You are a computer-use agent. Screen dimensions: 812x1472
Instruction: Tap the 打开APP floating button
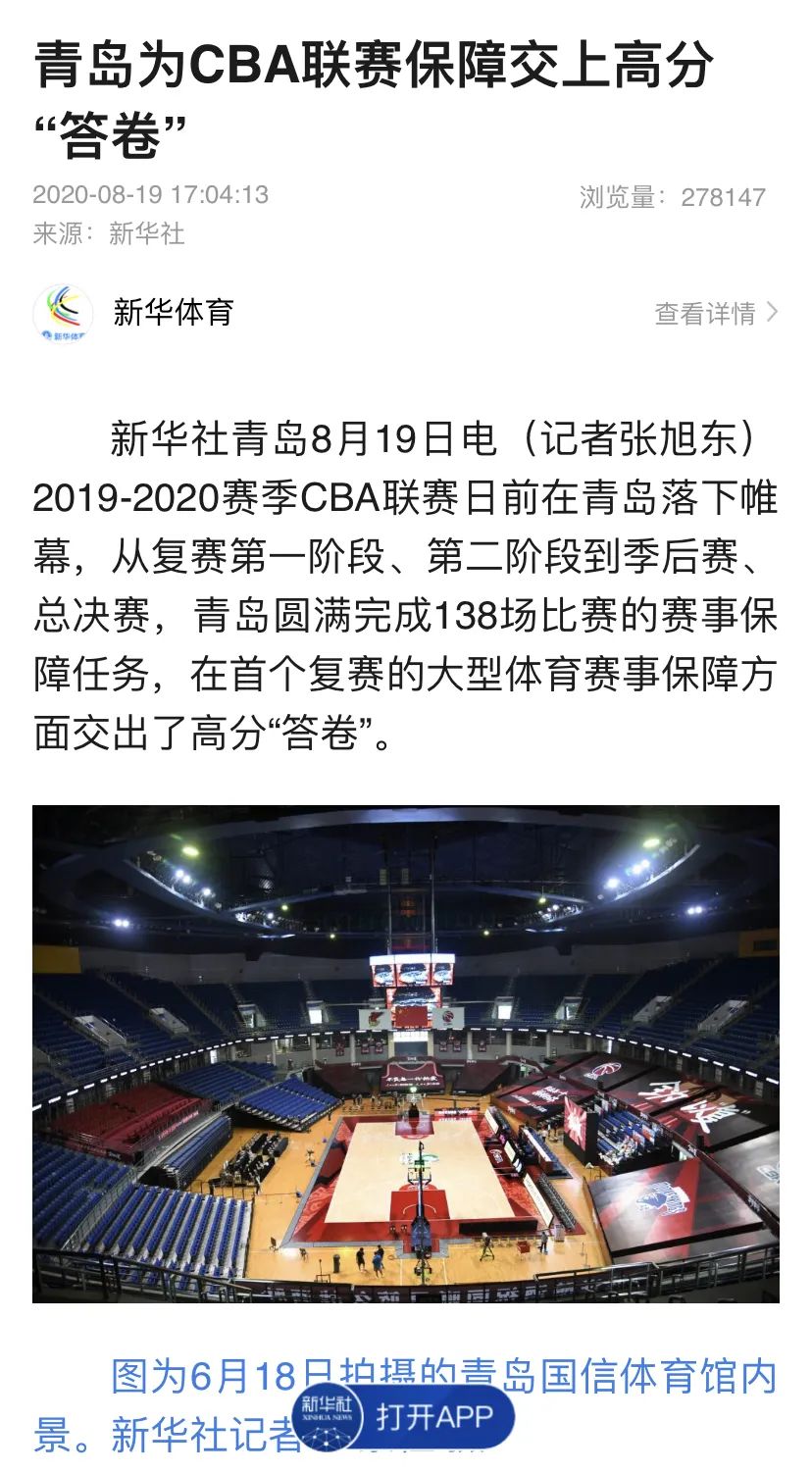[x=404, y=1416]
